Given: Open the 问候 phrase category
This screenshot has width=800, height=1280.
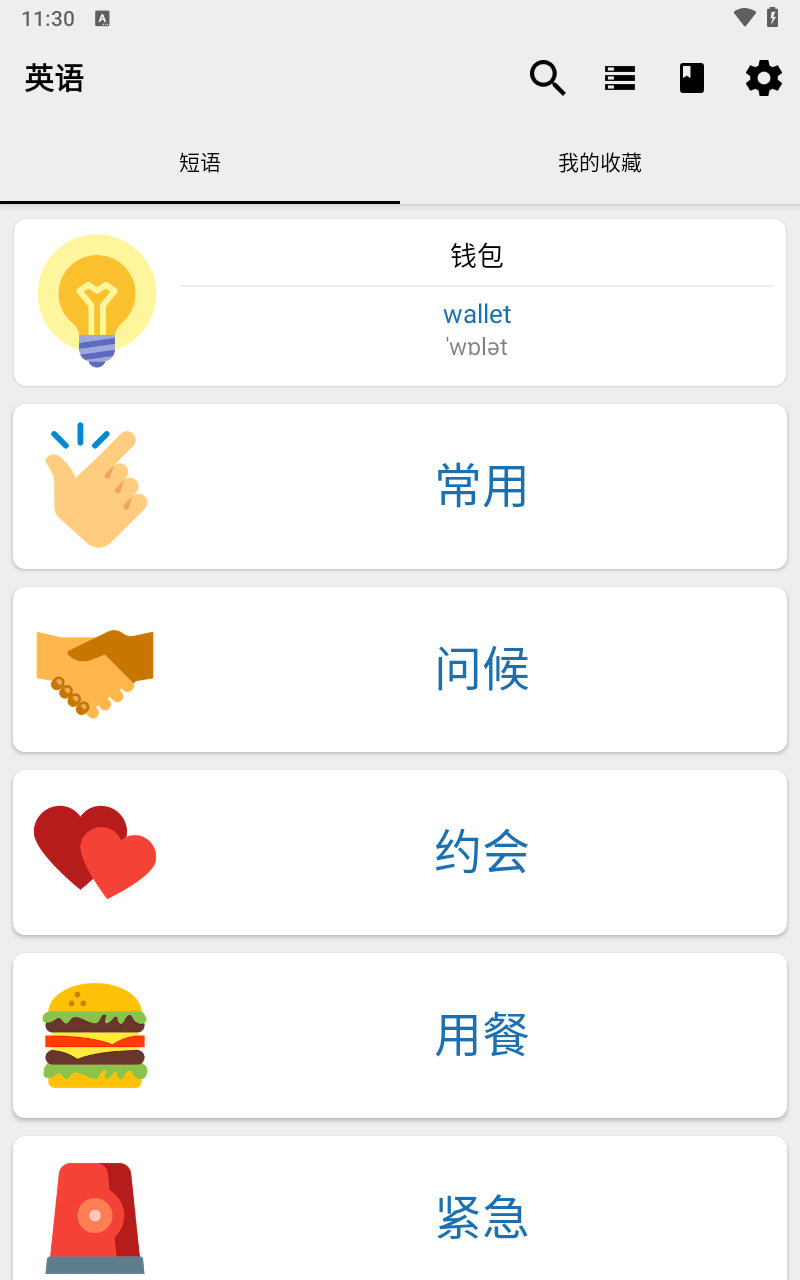Looking at the screenshot, I should [x=400, y=669].
